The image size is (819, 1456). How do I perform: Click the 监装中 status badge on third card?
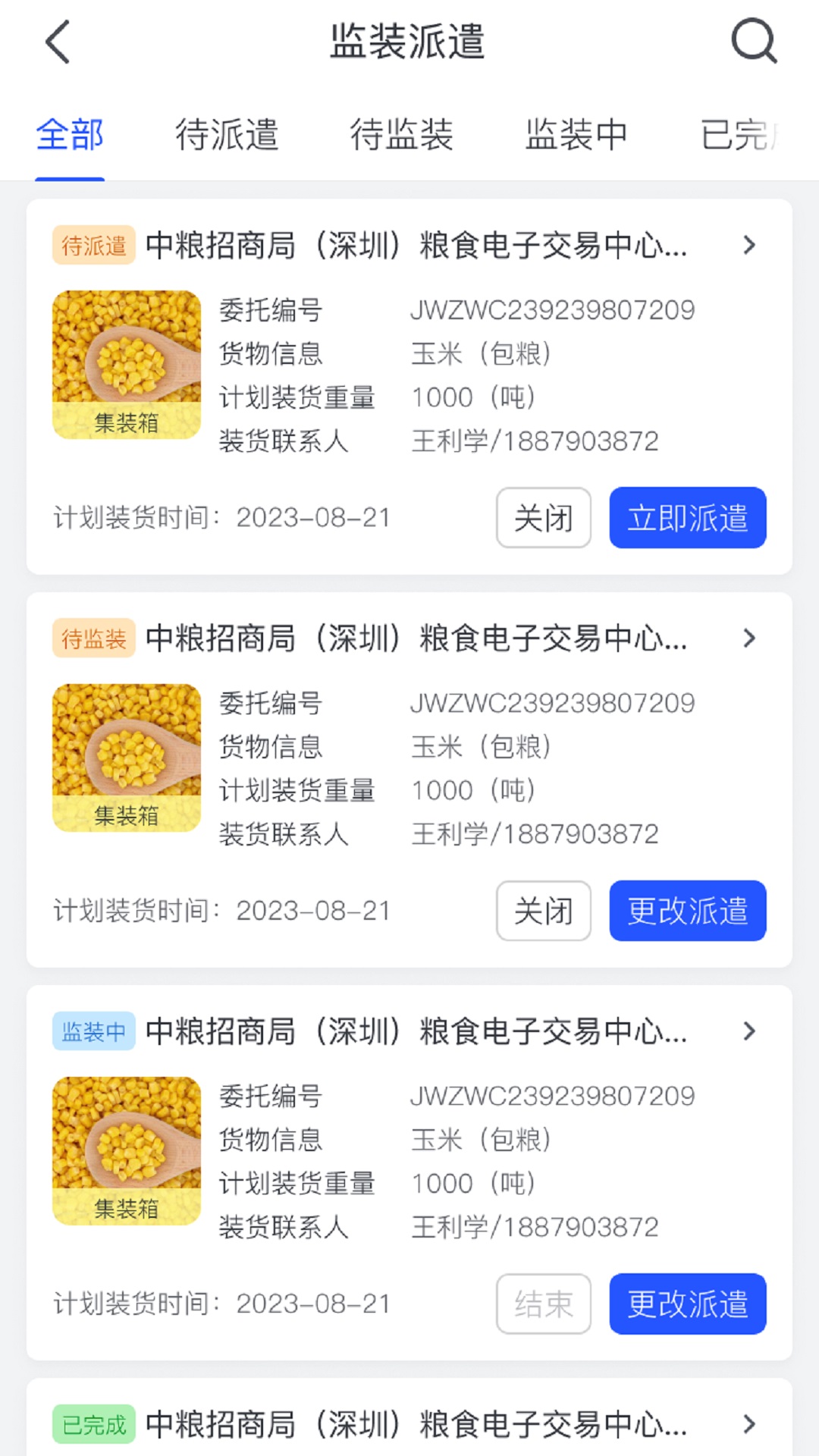click(93, 1031)
